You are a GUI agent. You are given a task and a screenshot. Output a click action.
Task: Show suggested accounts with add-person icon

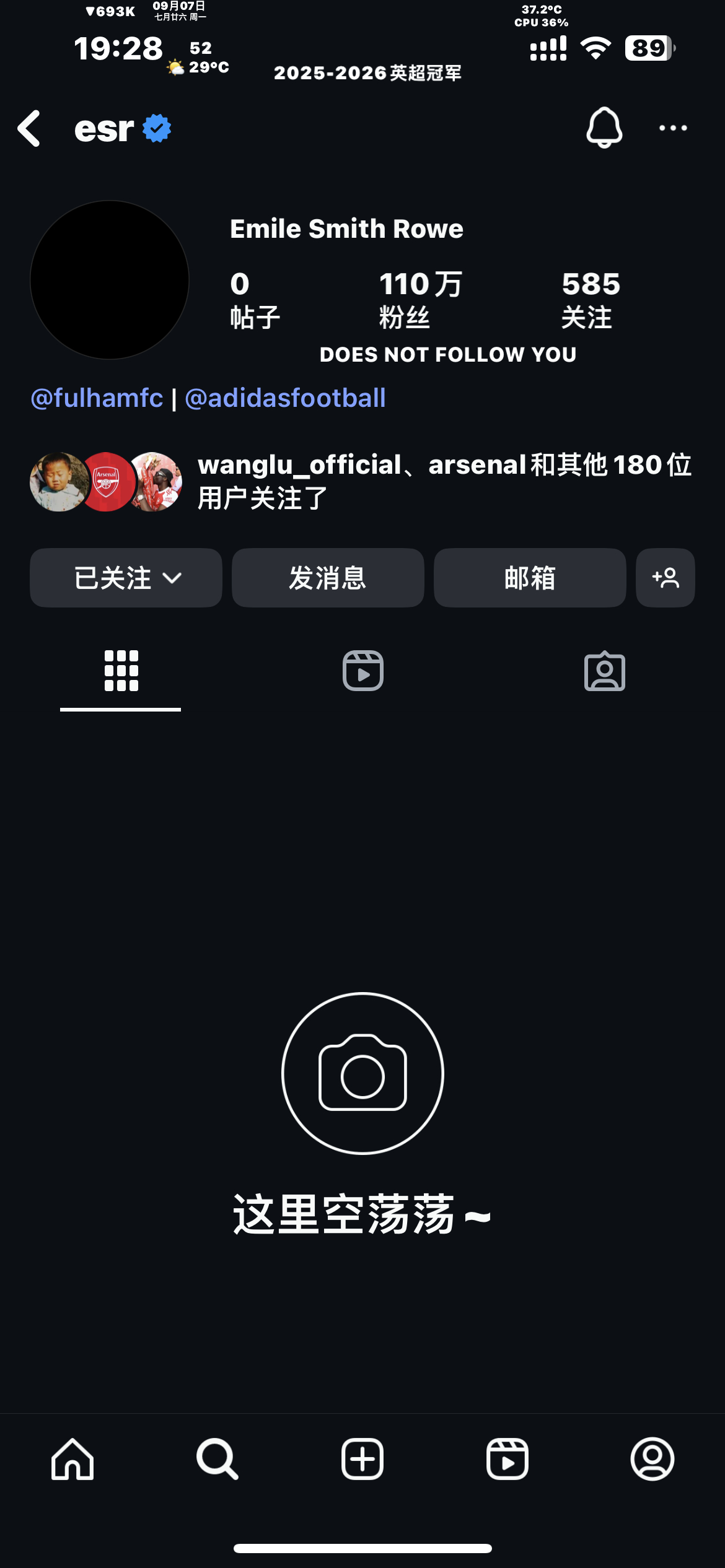(666, 578)
